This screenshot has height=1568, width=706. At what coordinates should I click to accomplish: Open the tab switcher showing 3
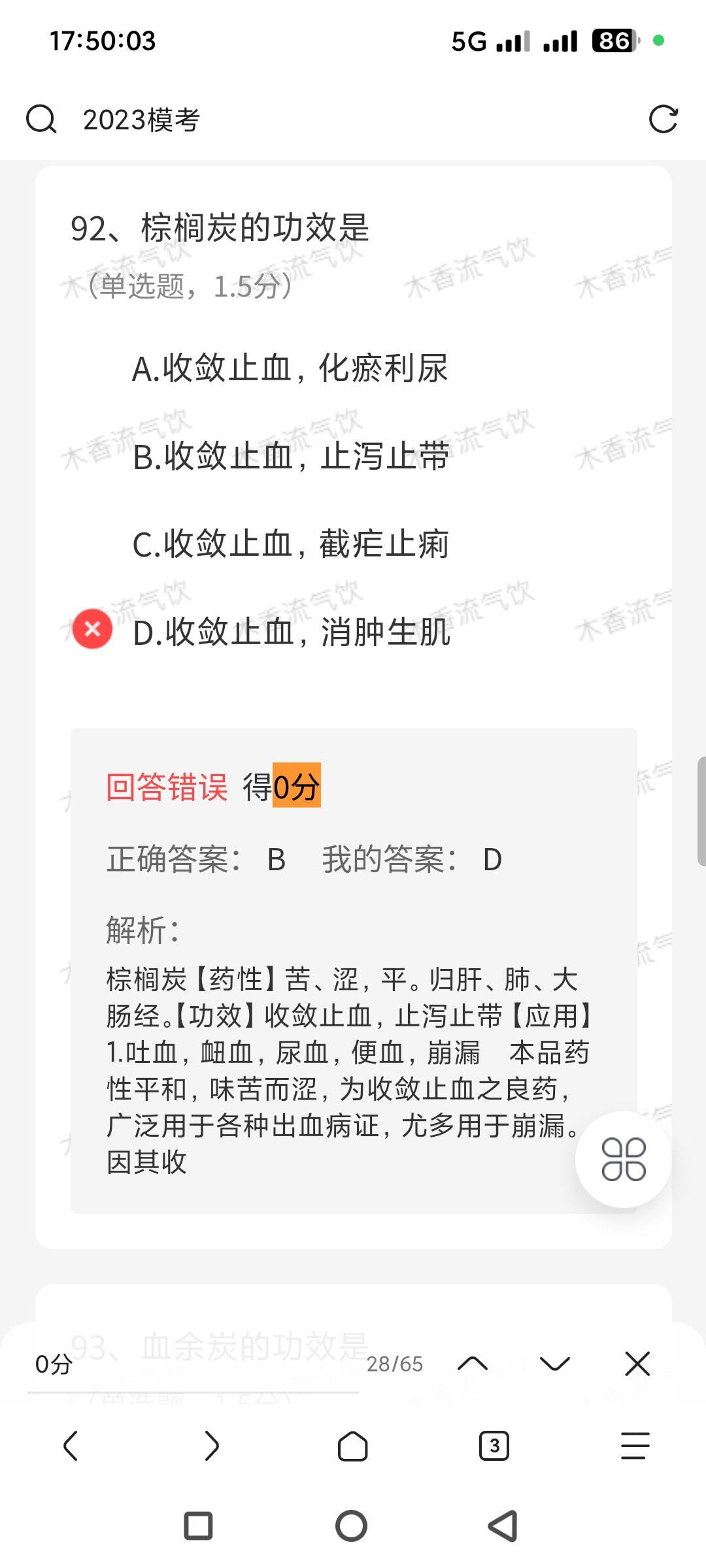point(494,1445)
